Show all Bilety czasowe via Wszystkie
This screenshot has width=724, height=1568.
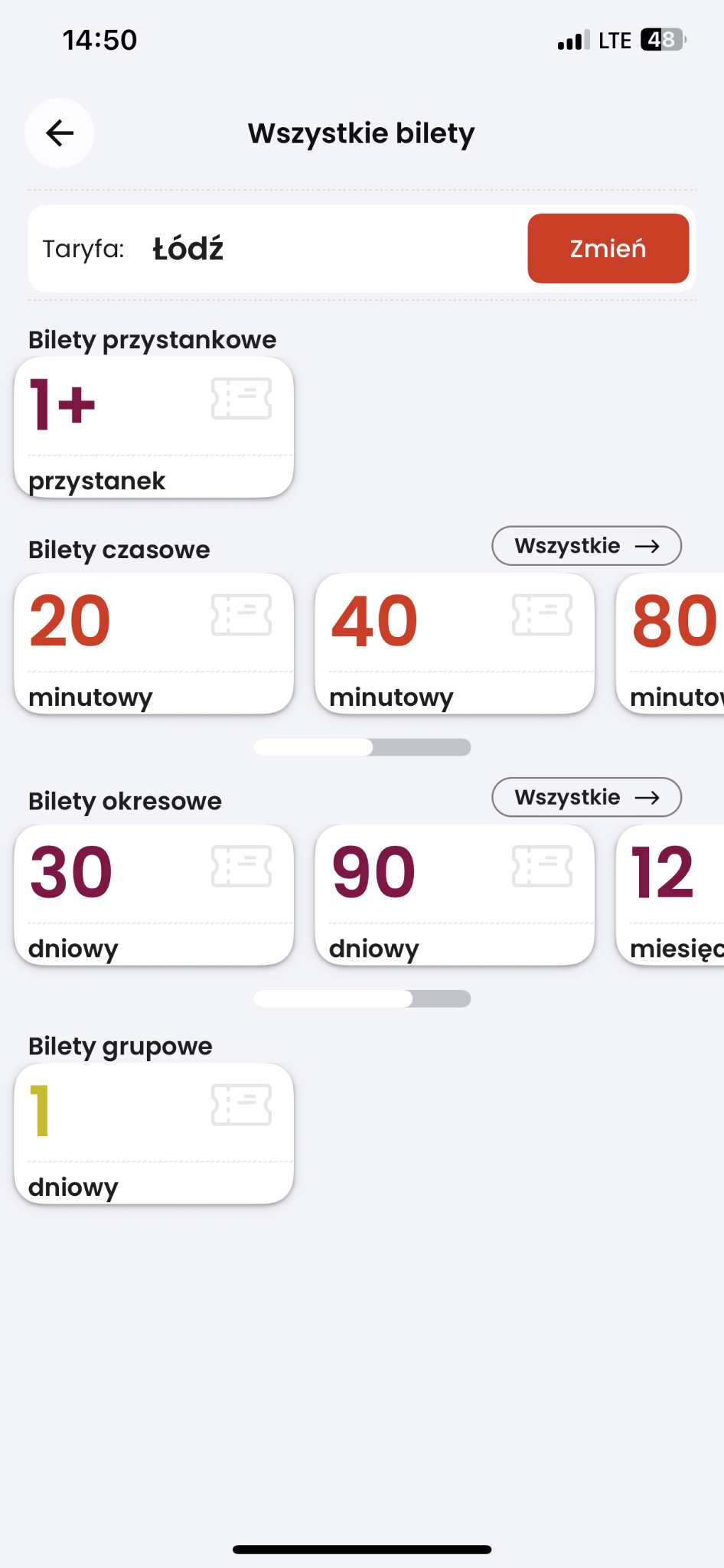click(586, 546)
